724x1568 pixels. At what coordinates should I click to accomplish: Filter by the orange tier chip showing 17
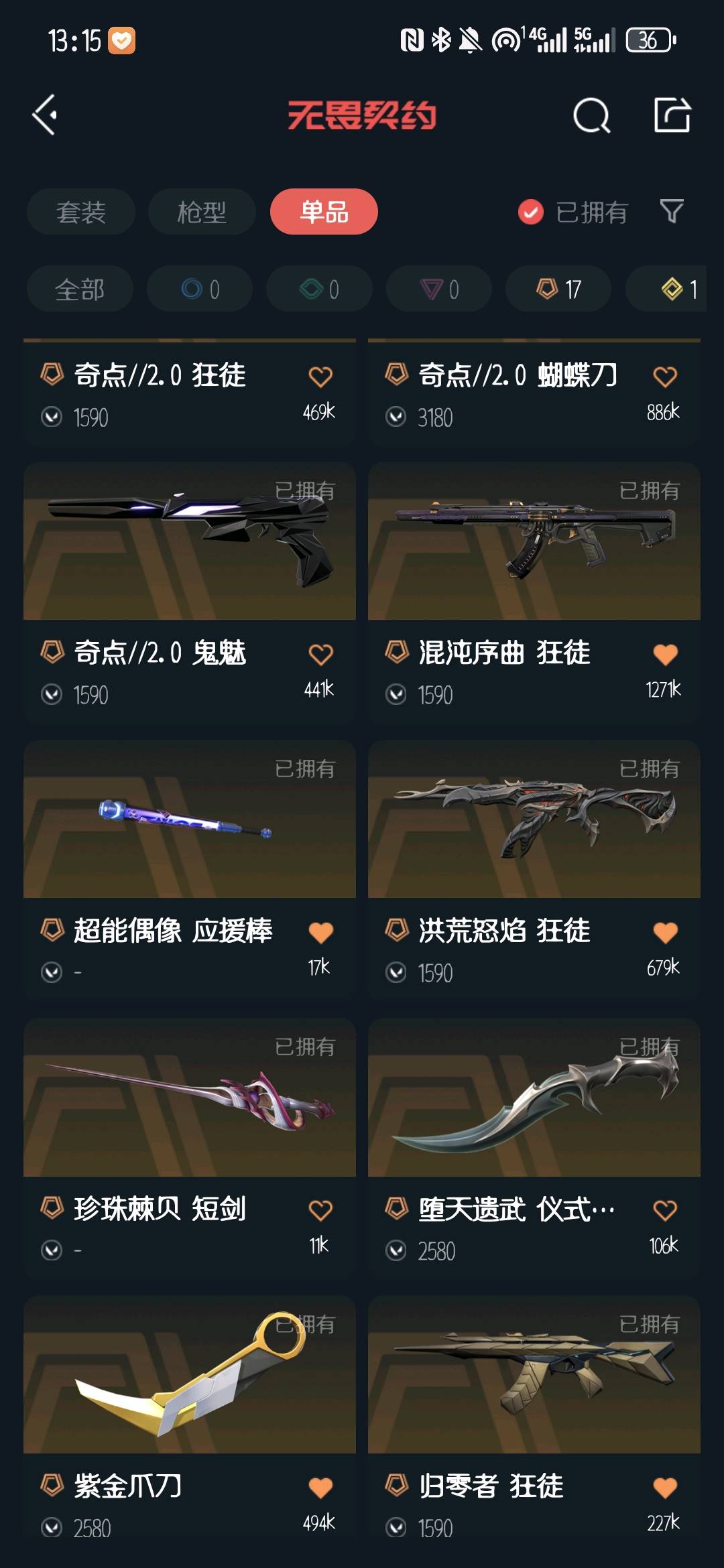[x=558, y=289]
